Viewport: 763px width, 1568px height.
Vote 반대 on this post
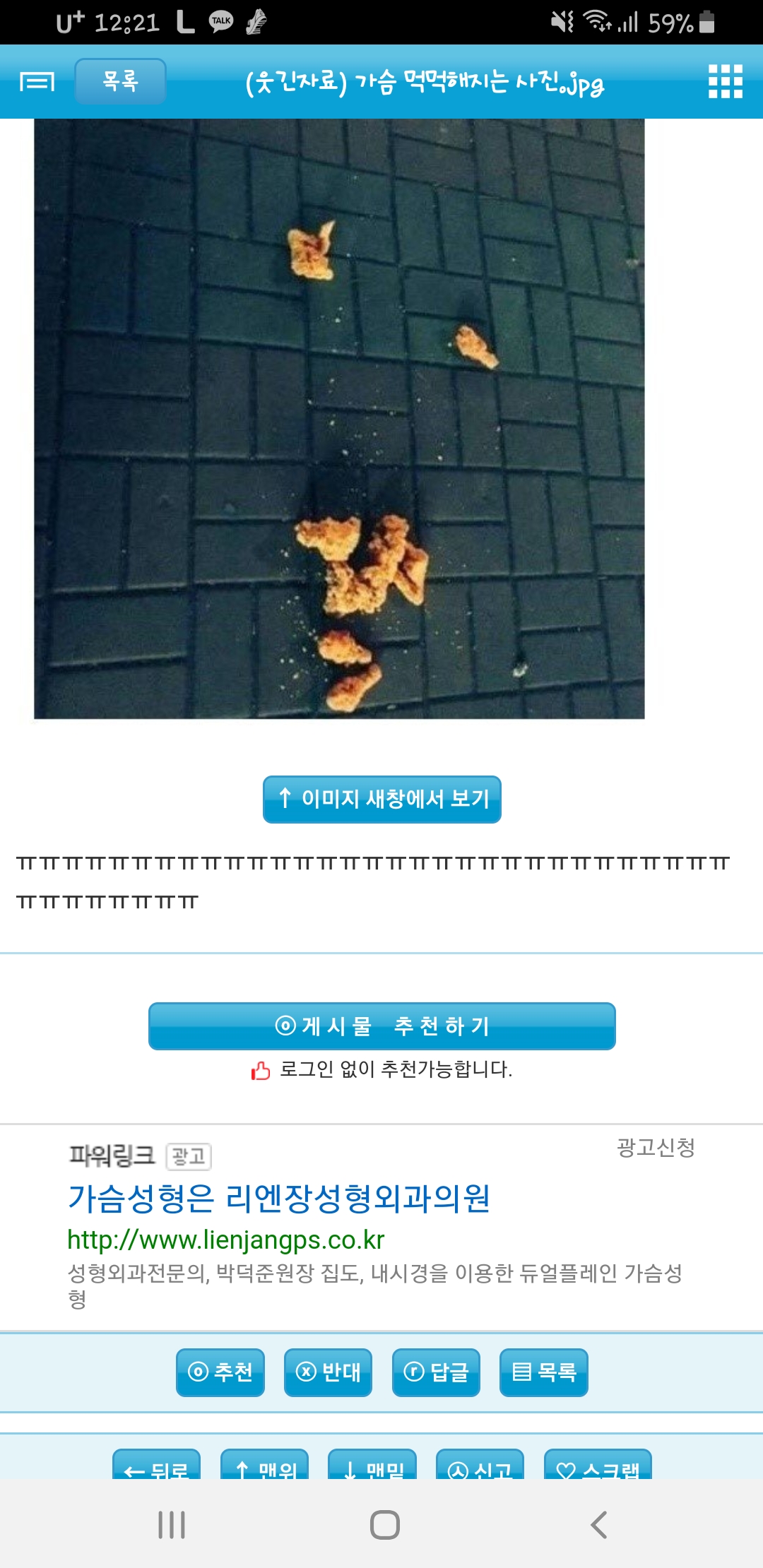point(328,1372)
